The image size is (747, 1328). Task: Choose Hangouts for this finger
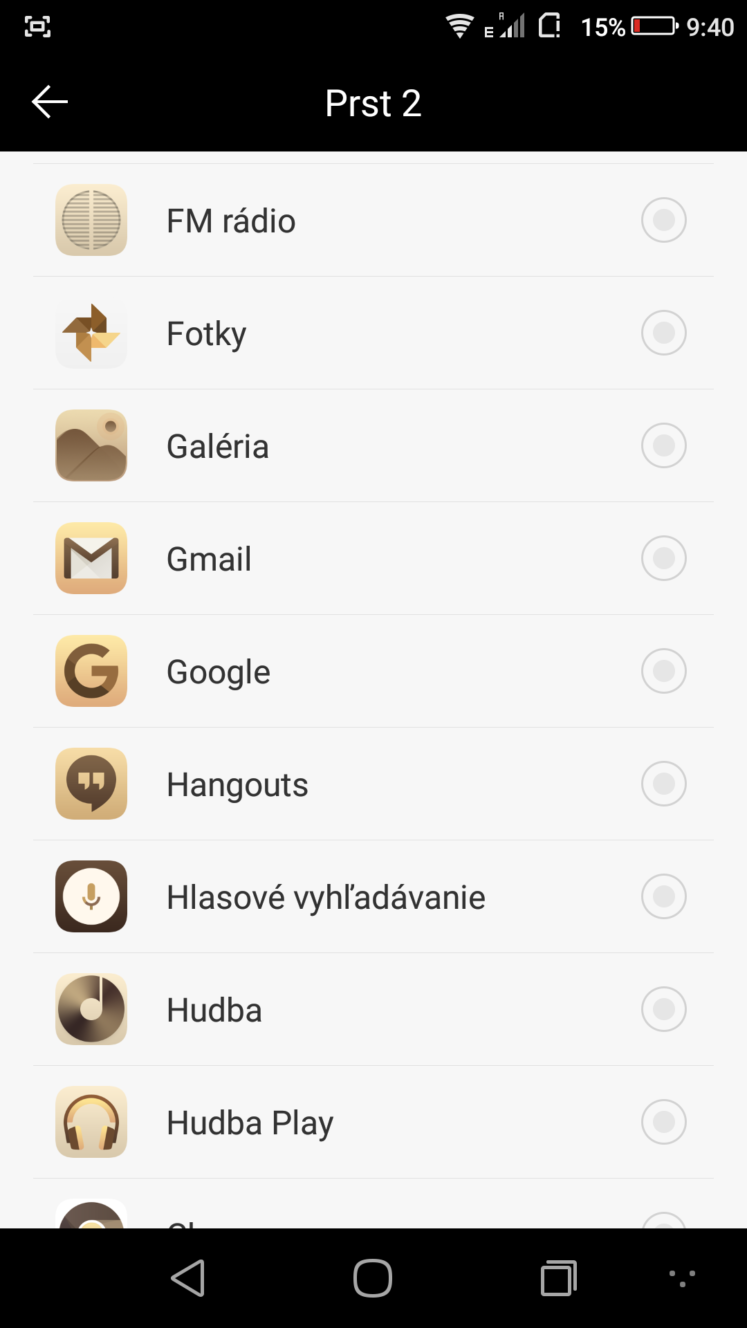point(373,784)
